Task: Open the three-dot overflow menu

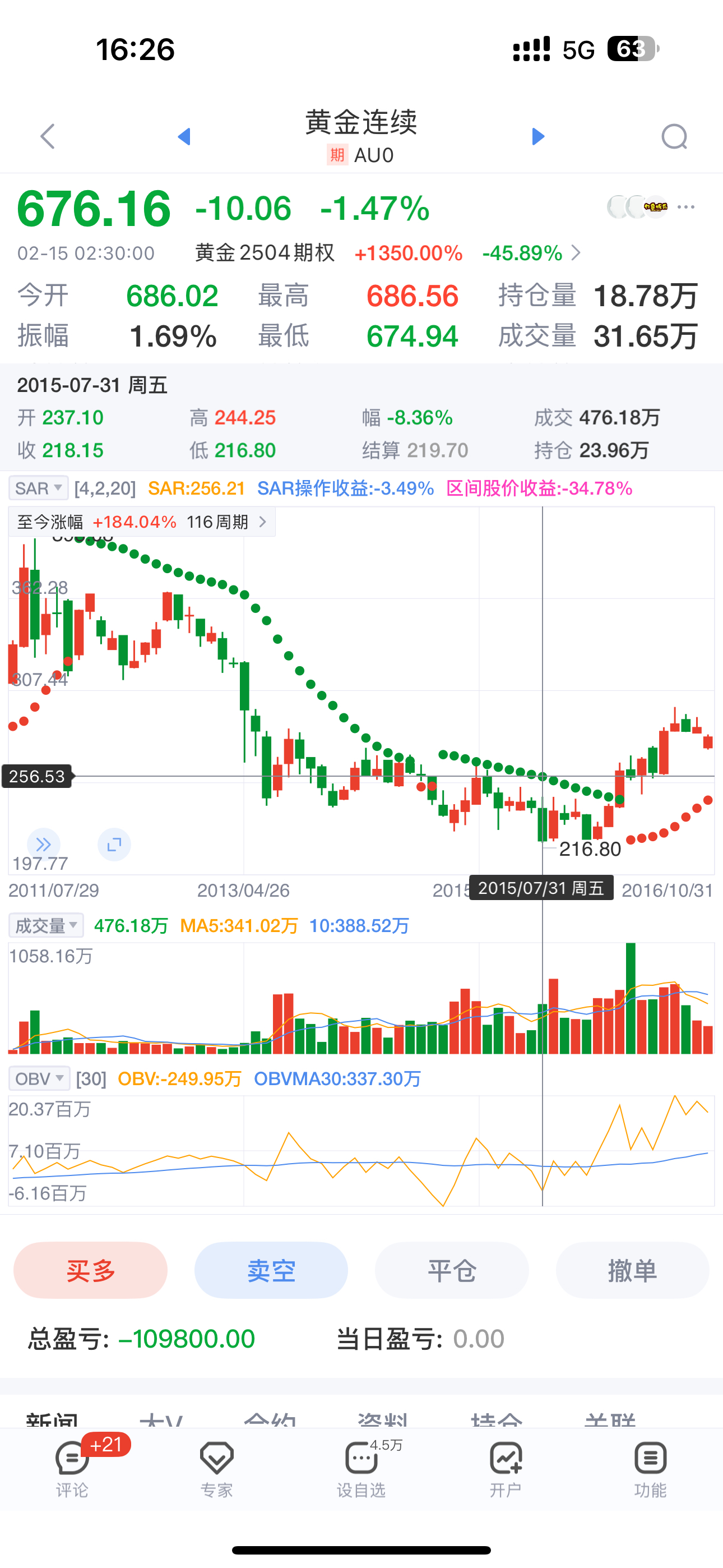Action: (686, 207)
